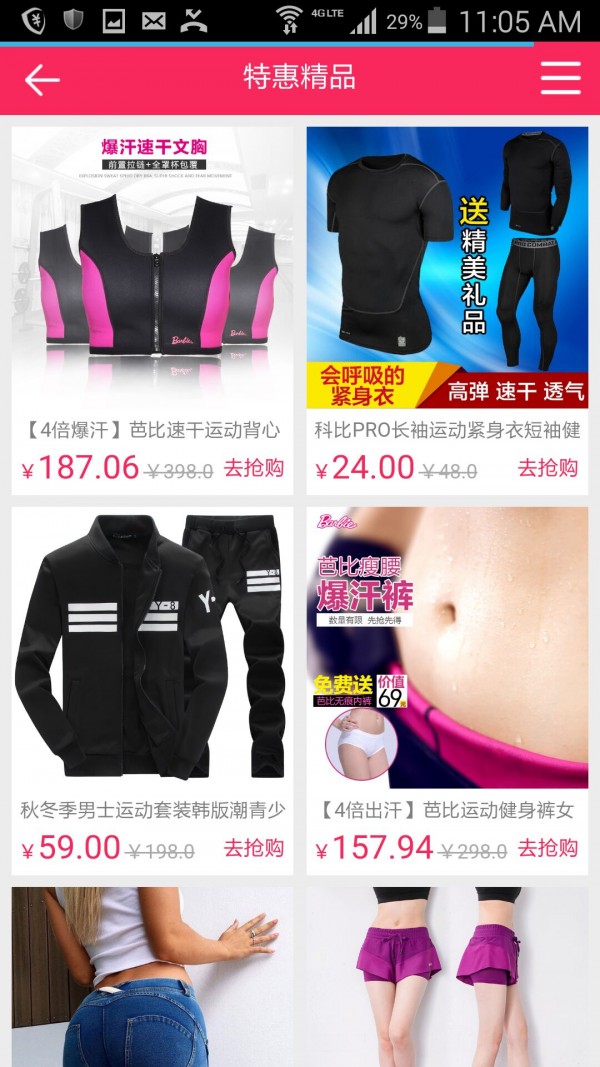Tap 去抢购 for the ¥157.94 item
The width and height of the screenshot is (600, 1067).
[547, 848]
